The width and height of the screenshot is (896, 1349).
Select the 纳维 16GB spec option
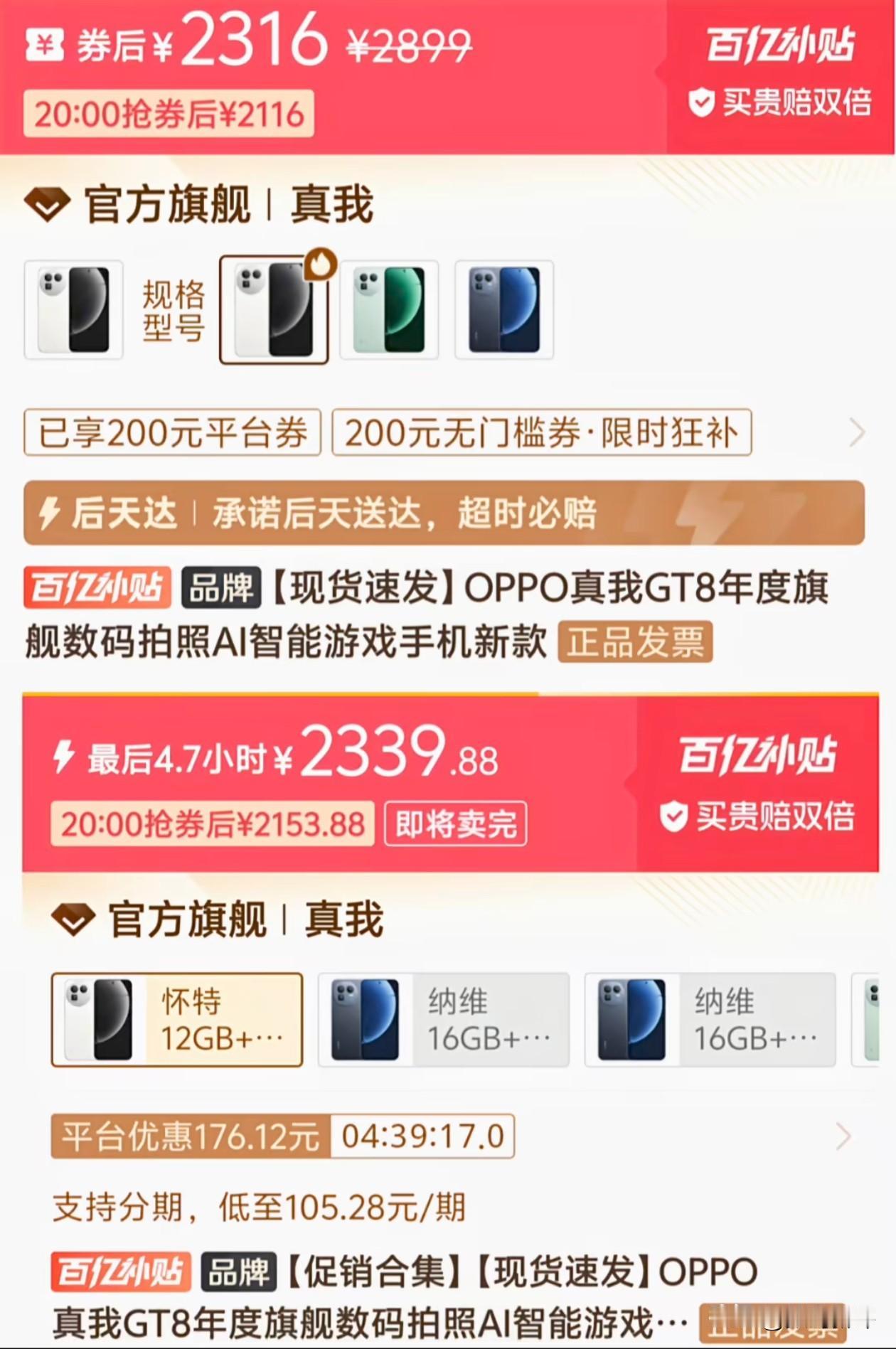[x=442, y=1020]
